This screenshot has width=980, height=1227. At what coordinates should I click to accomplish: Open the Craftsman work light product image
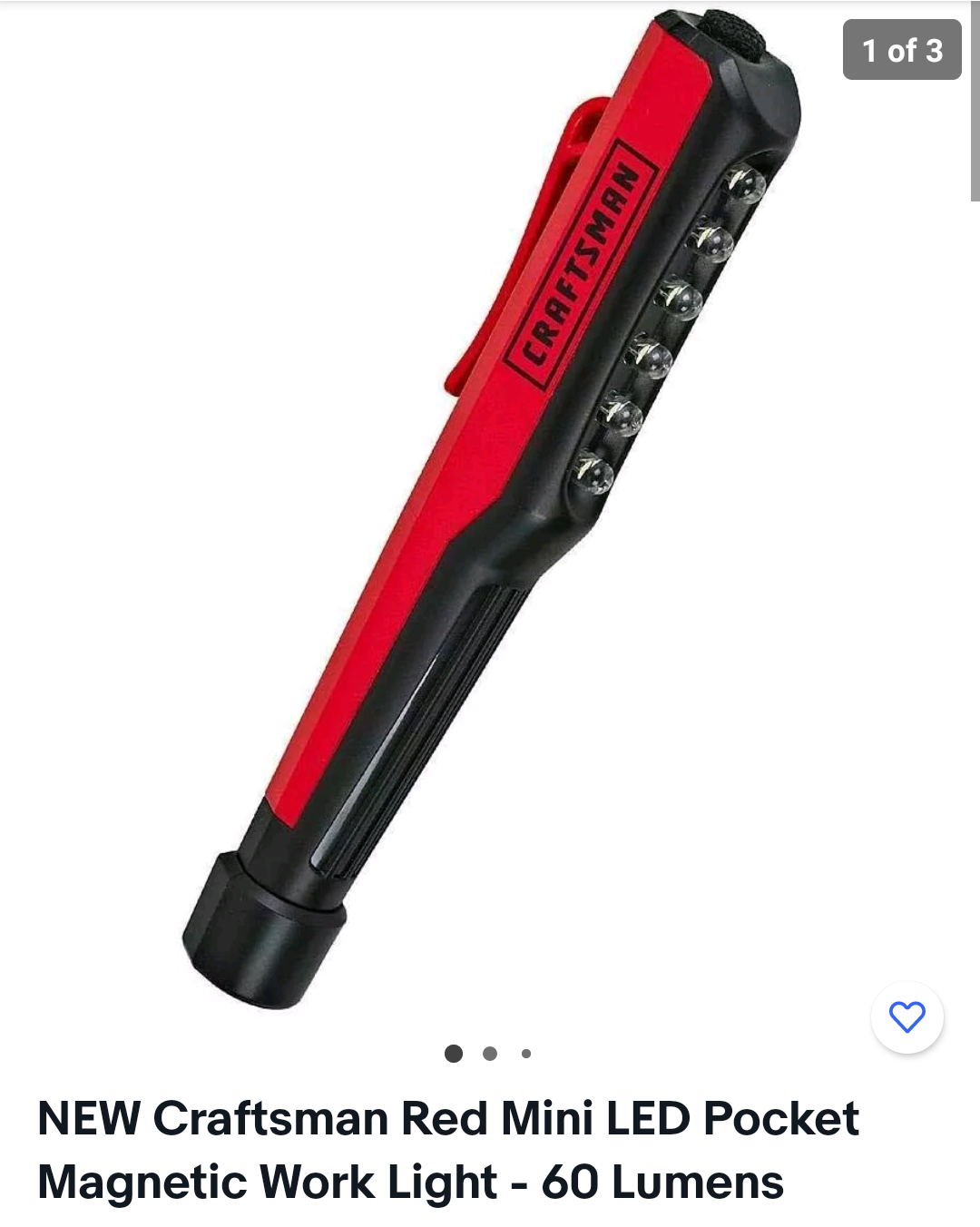[x=490, y=508]
